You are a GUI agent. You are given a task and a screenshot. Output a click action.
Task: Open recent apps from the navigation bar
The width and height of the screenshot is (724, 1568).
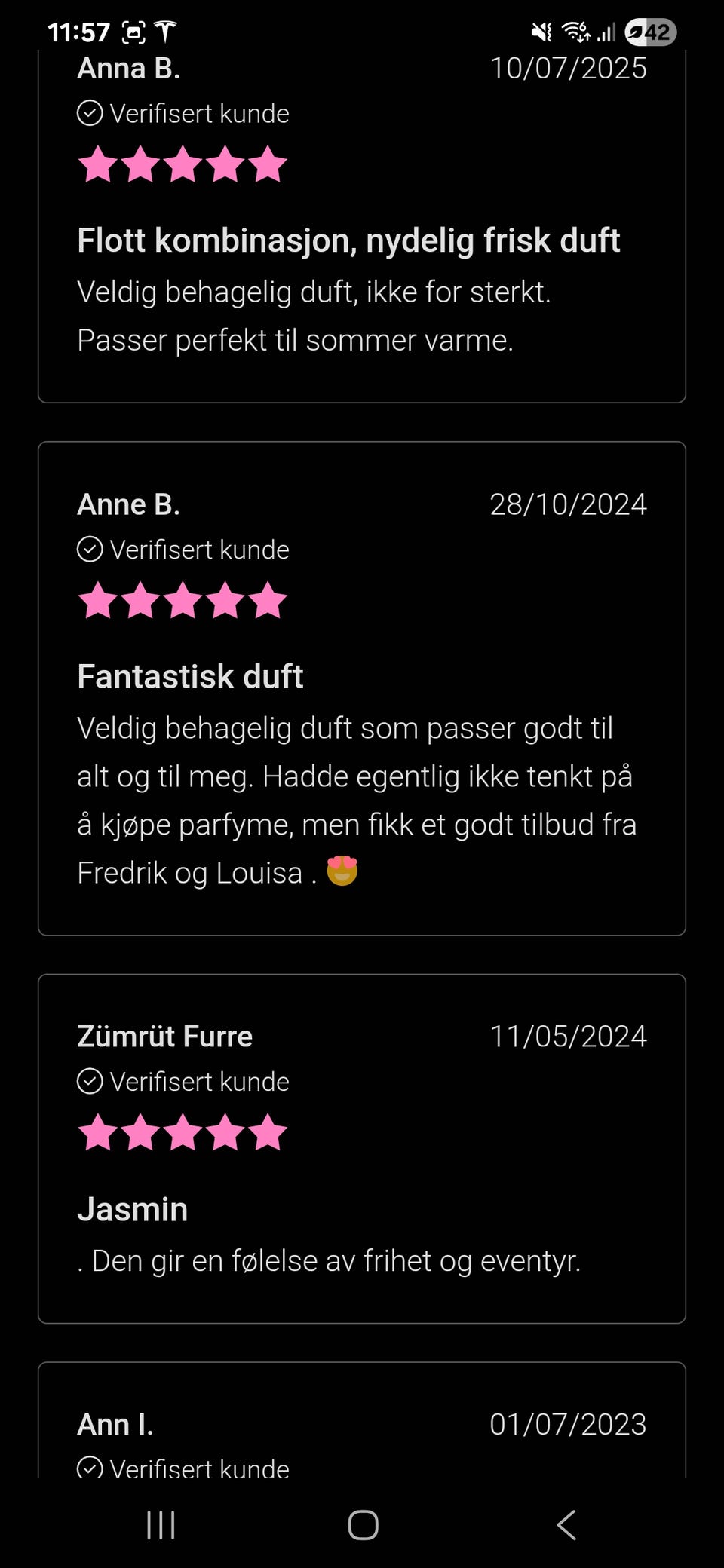[x=161, y=1524]
